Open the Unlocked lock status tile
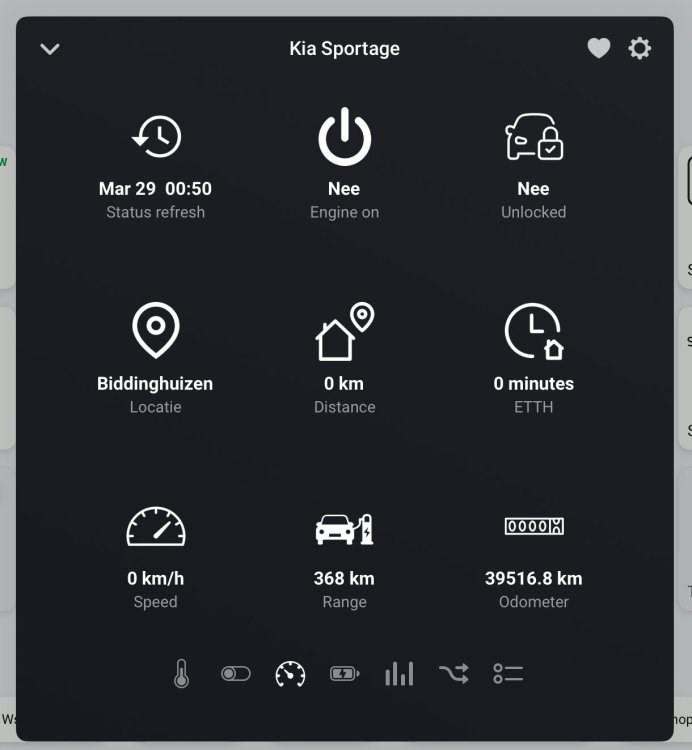The height and width of the screenshot is (750, 692). [533, 165]
